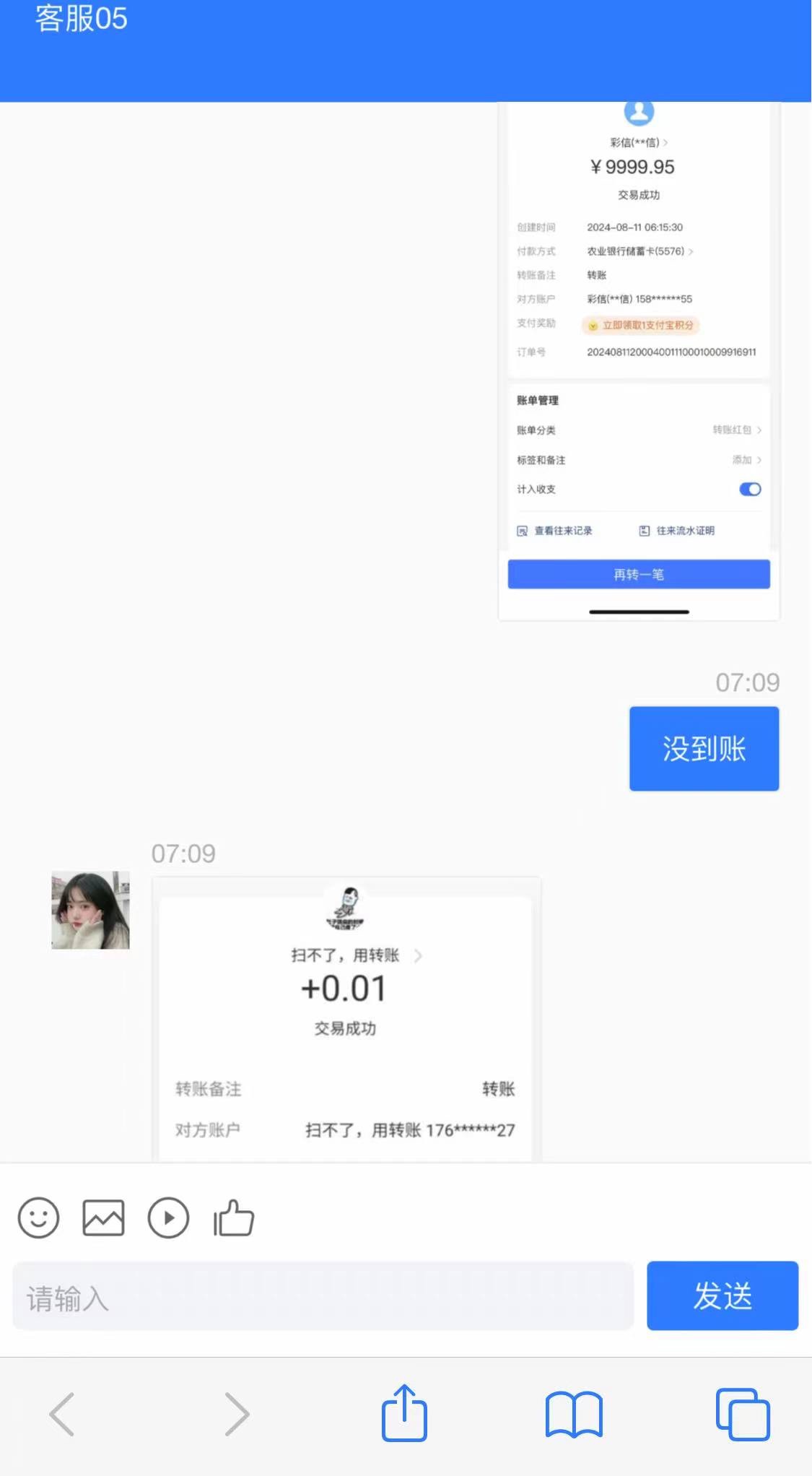
Task: Open the emoji picker
Action: [38, 1218]
